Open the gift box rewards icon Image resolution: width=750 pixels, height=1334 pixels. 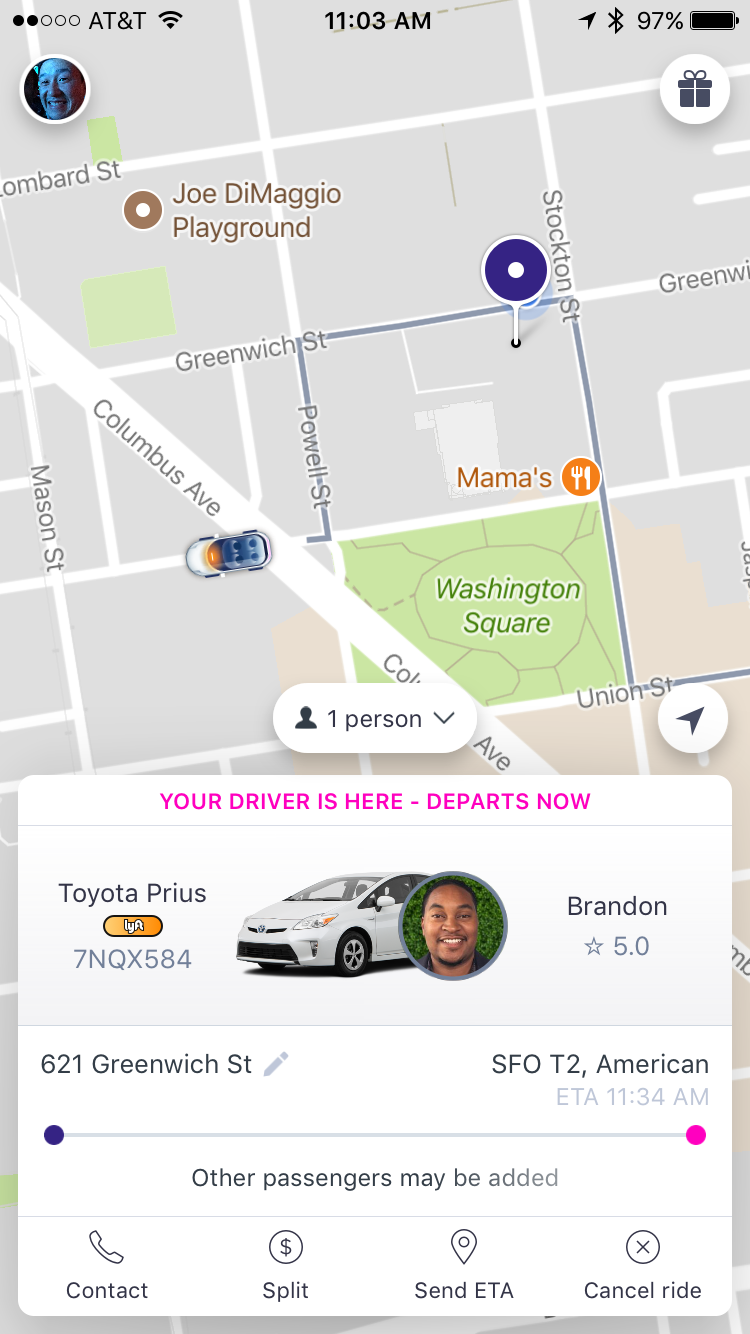point(694,90)
